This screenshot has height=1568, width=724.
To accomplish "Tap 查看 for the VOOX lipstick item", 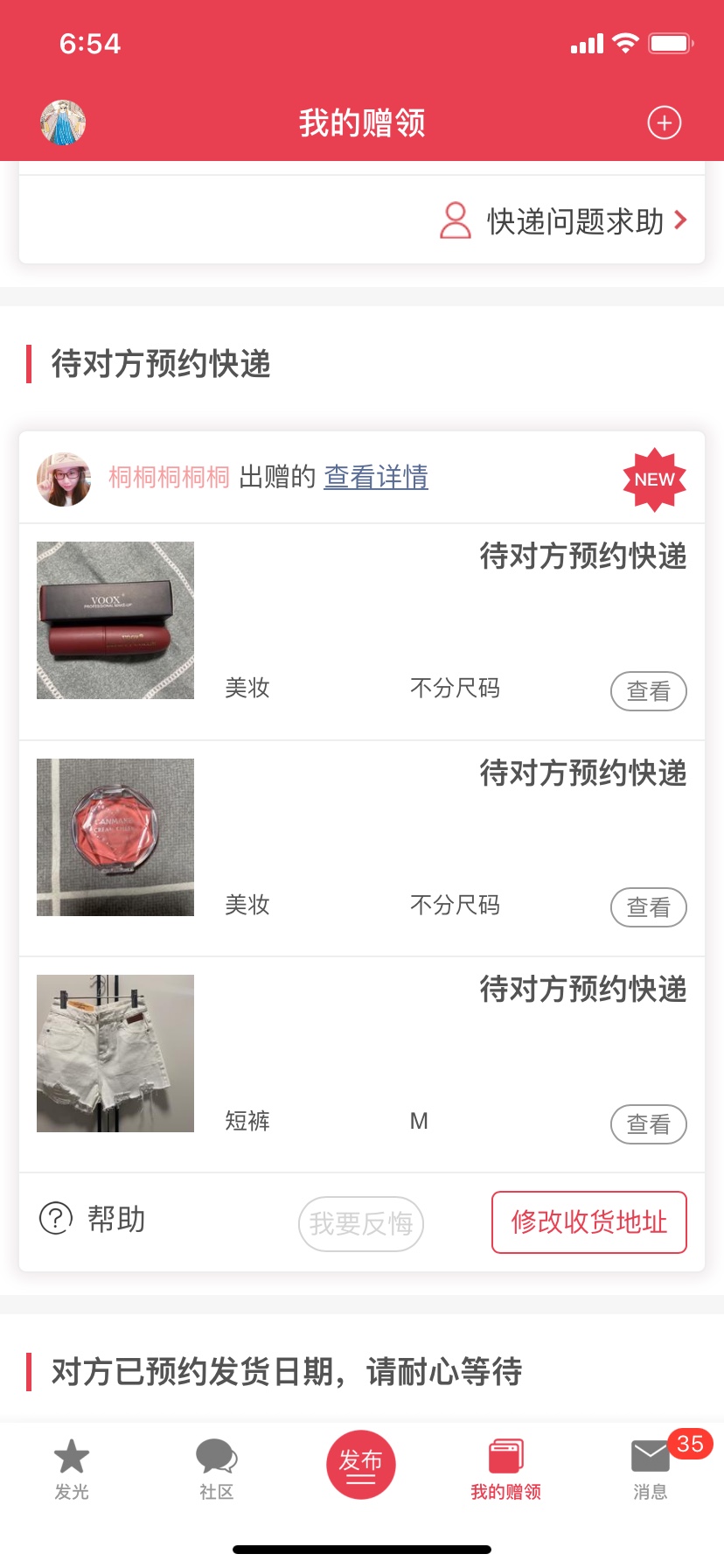I will point(648,691).
